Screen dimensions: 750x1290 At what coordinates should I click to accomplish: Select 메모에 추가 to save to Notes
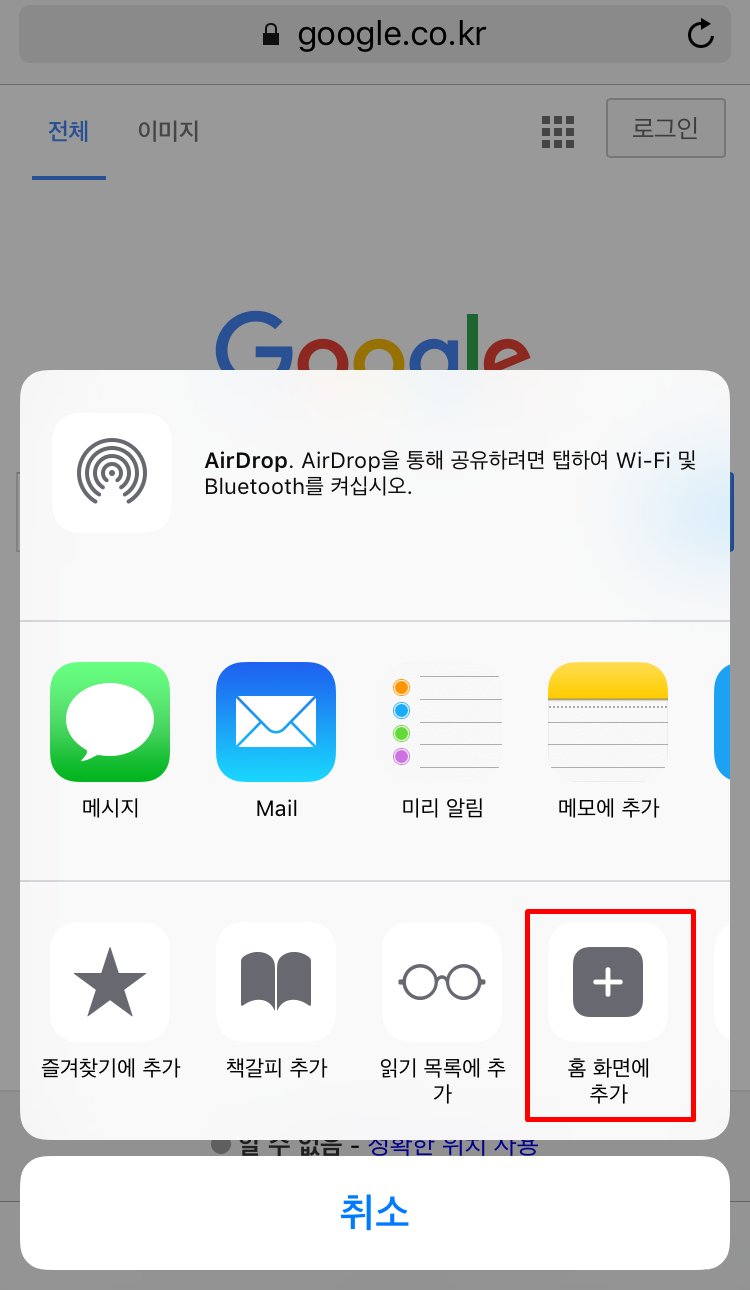click(x=608, y=722)
